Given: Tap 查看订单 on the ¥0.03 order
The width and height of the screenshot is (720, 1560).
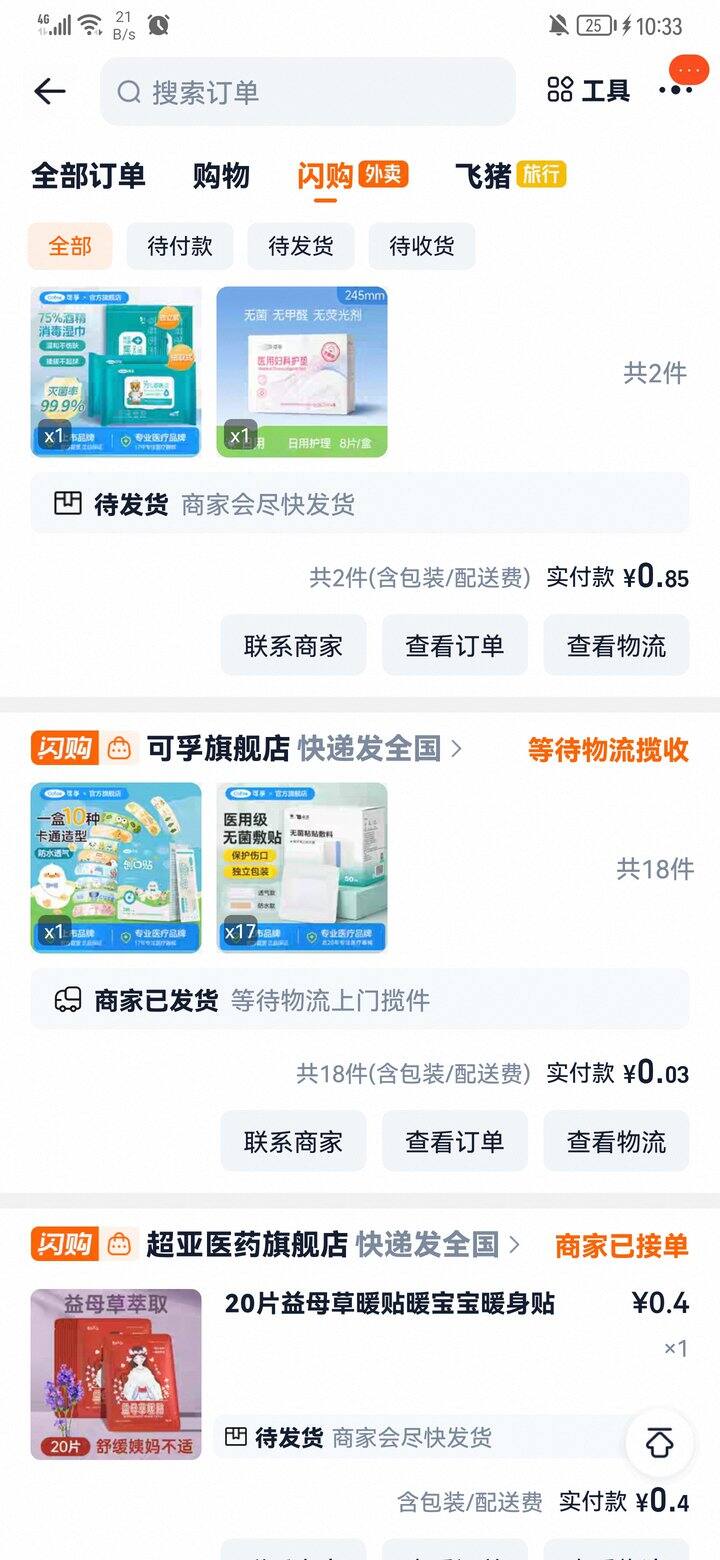Looking at the screenshot, I should 455,1141.
